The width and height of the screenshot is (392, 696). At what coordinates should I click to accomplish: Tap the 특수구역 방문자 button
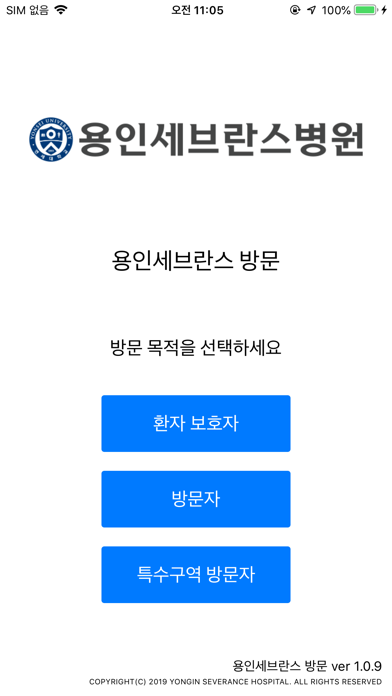tap(196, 574)
